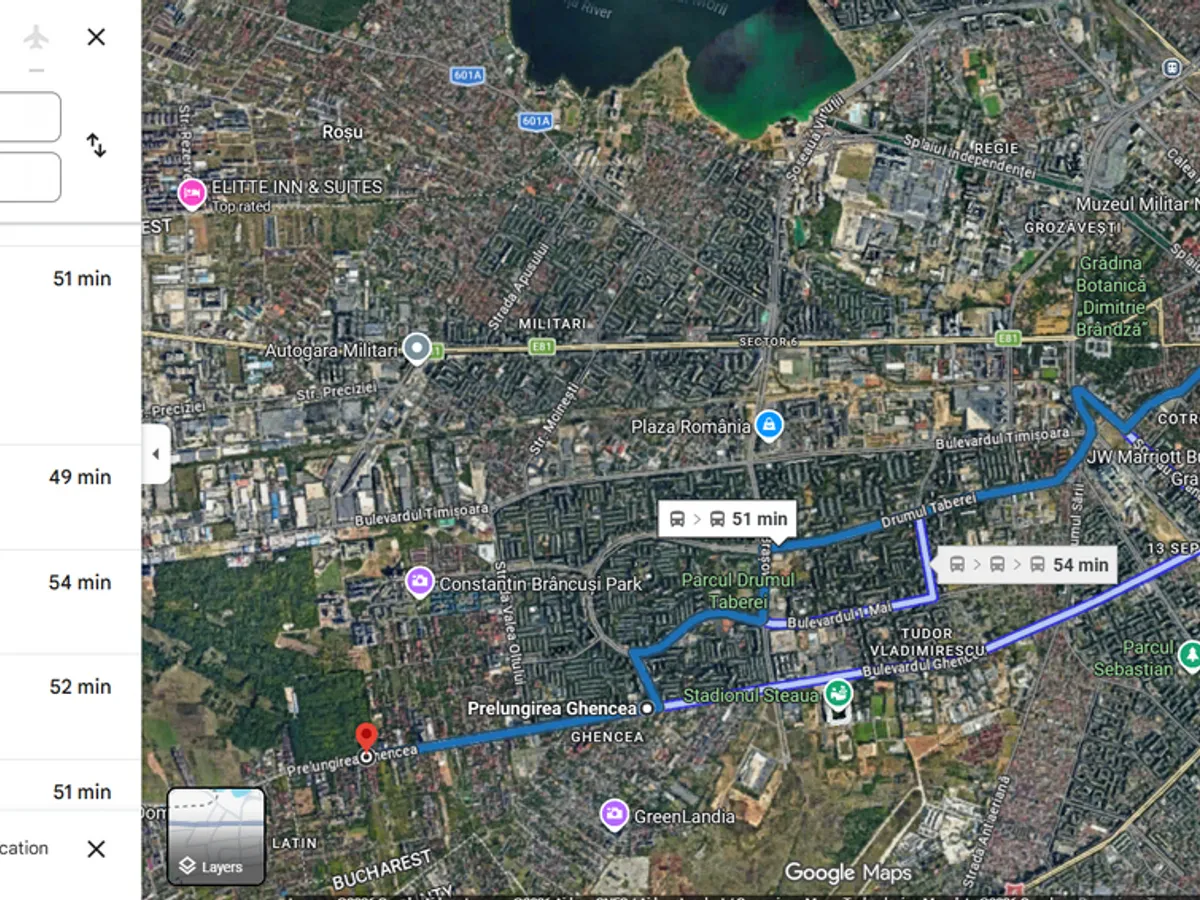Open Constantin Brâncuși Park marker

[x=419, y=582]
